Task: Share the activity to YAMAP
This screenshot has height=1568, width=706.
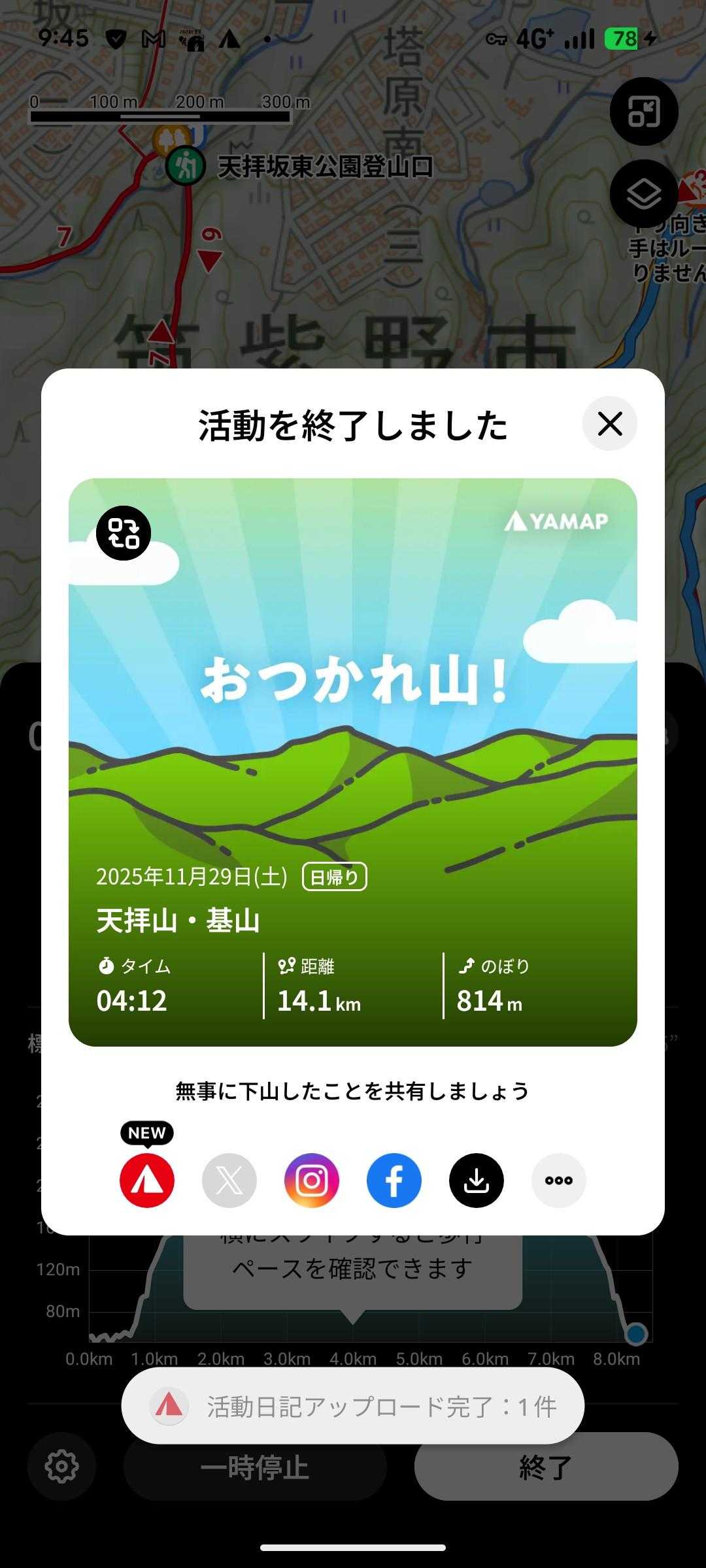Action: coord(147,1180)
